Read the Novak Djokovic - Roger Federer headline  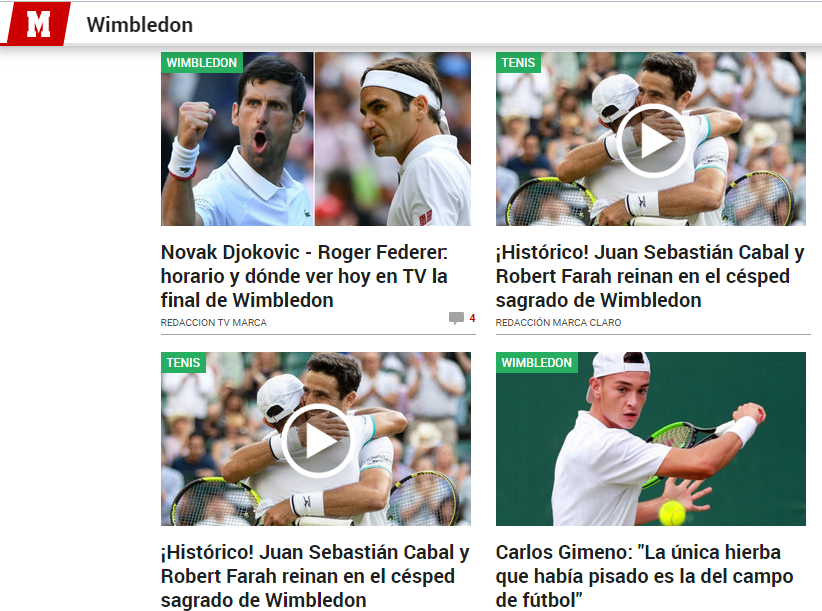(305, 276)
